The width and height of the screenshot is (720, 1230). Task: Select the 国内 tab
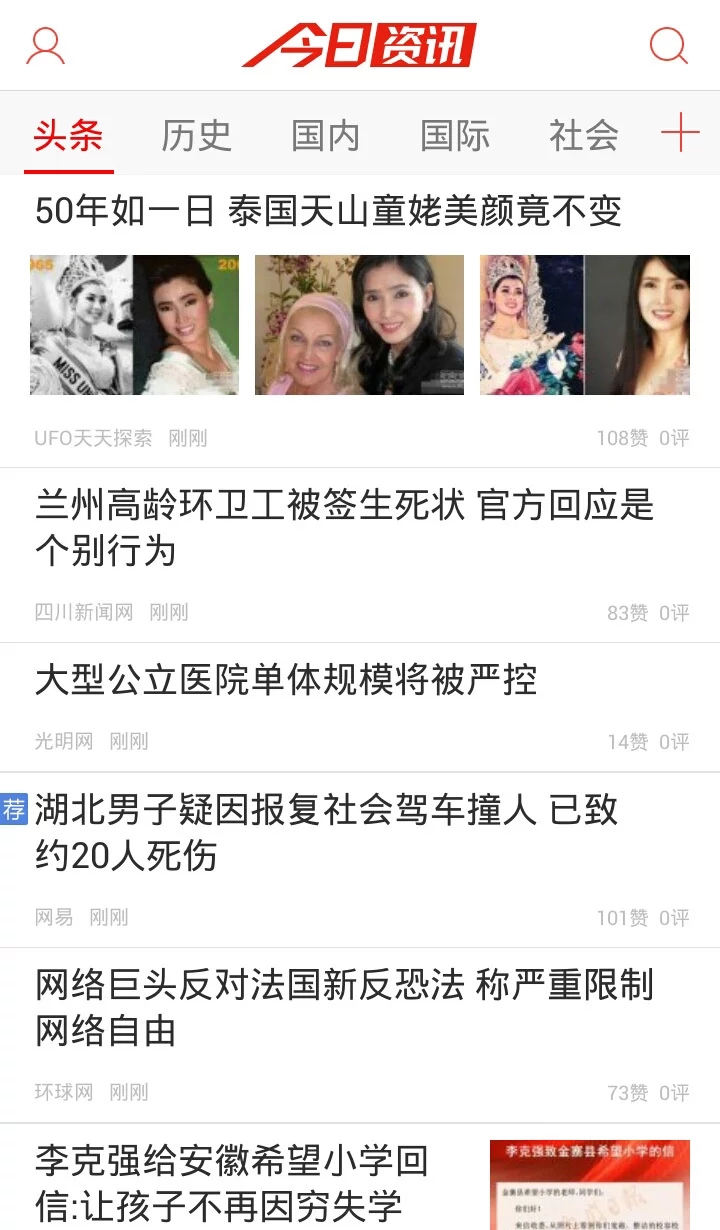coord(325,136)
